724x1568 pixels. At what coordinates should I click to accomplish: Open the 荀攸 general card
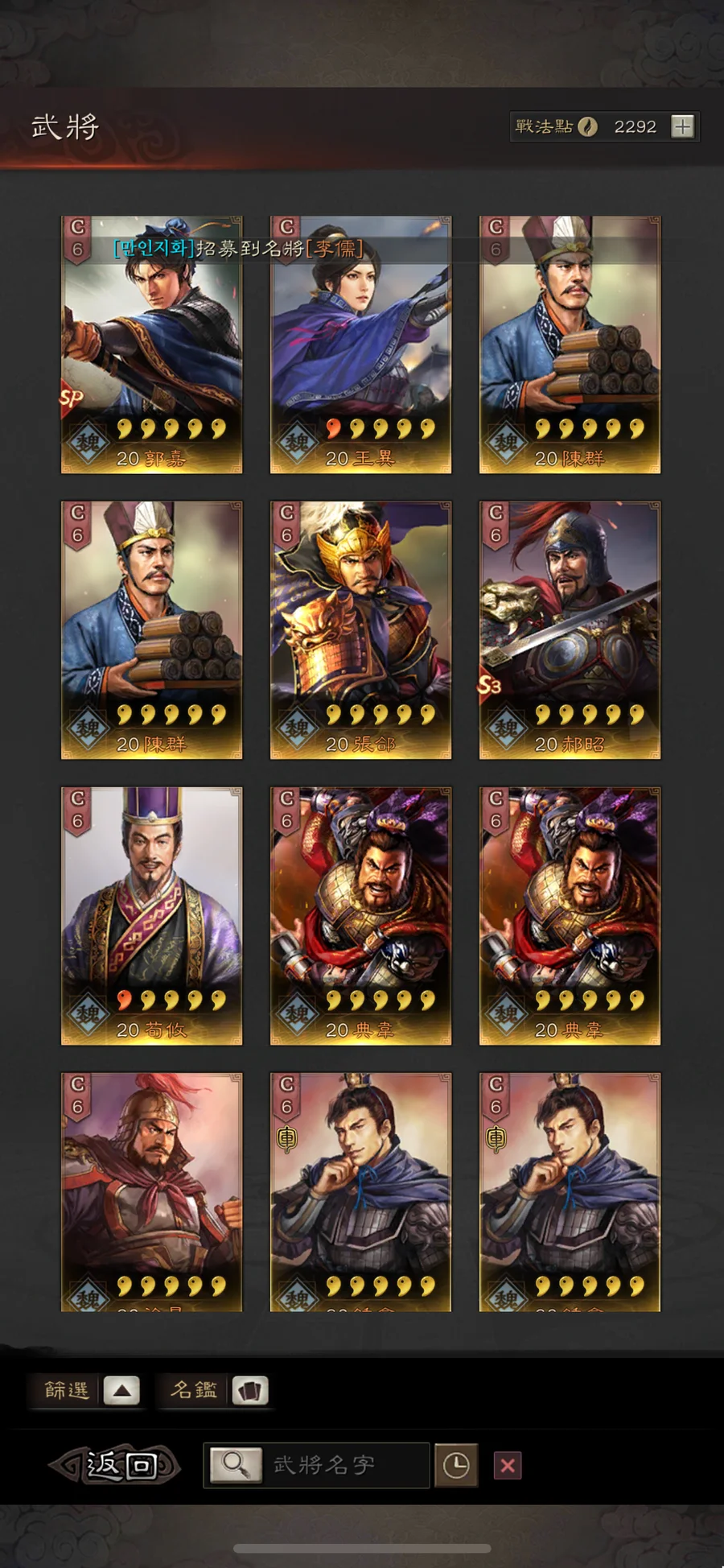pos(151,916)
